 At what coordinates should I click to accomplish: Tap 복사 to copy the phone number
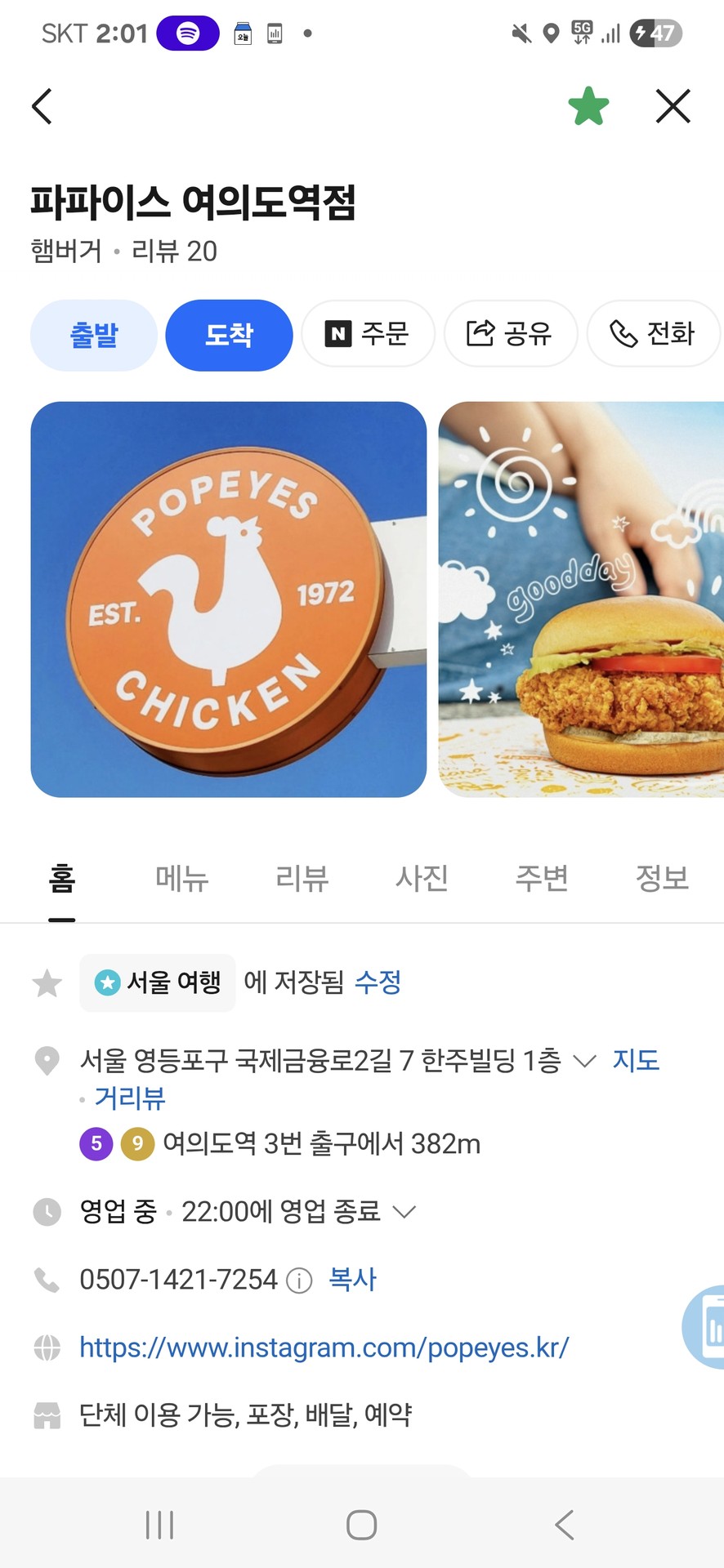[x=351, y=1280]
